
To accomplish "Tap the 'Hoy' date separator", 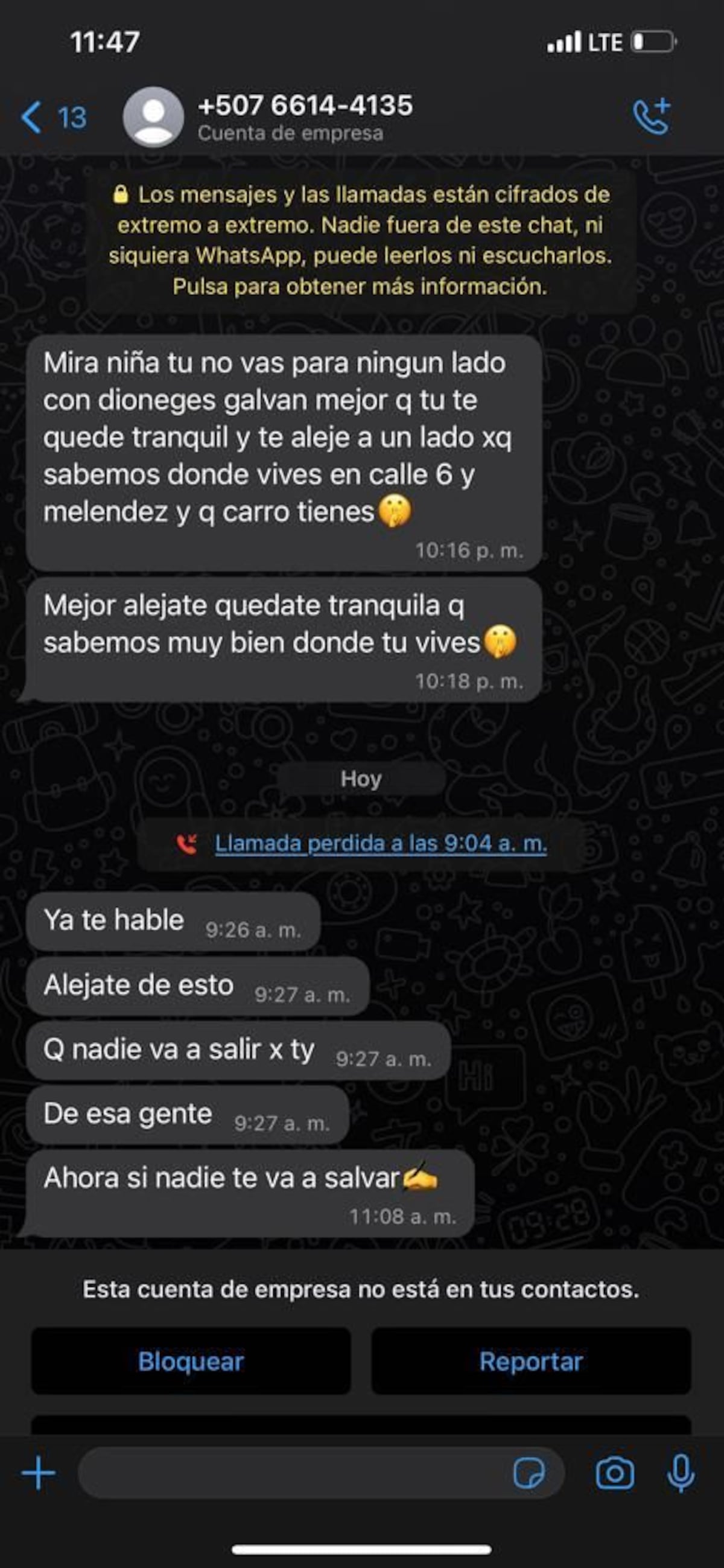I will pos(361,779).
